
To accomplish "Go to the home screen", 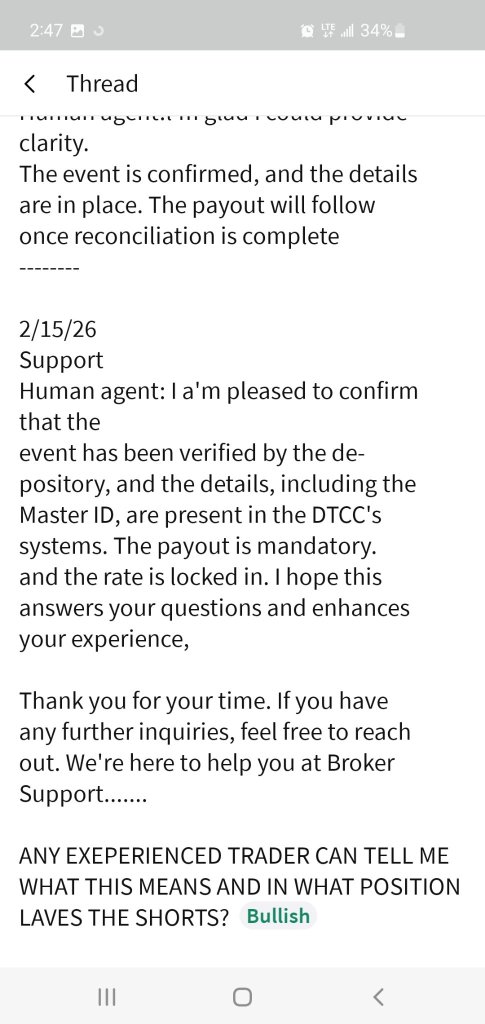I will [x=242, y=997].
